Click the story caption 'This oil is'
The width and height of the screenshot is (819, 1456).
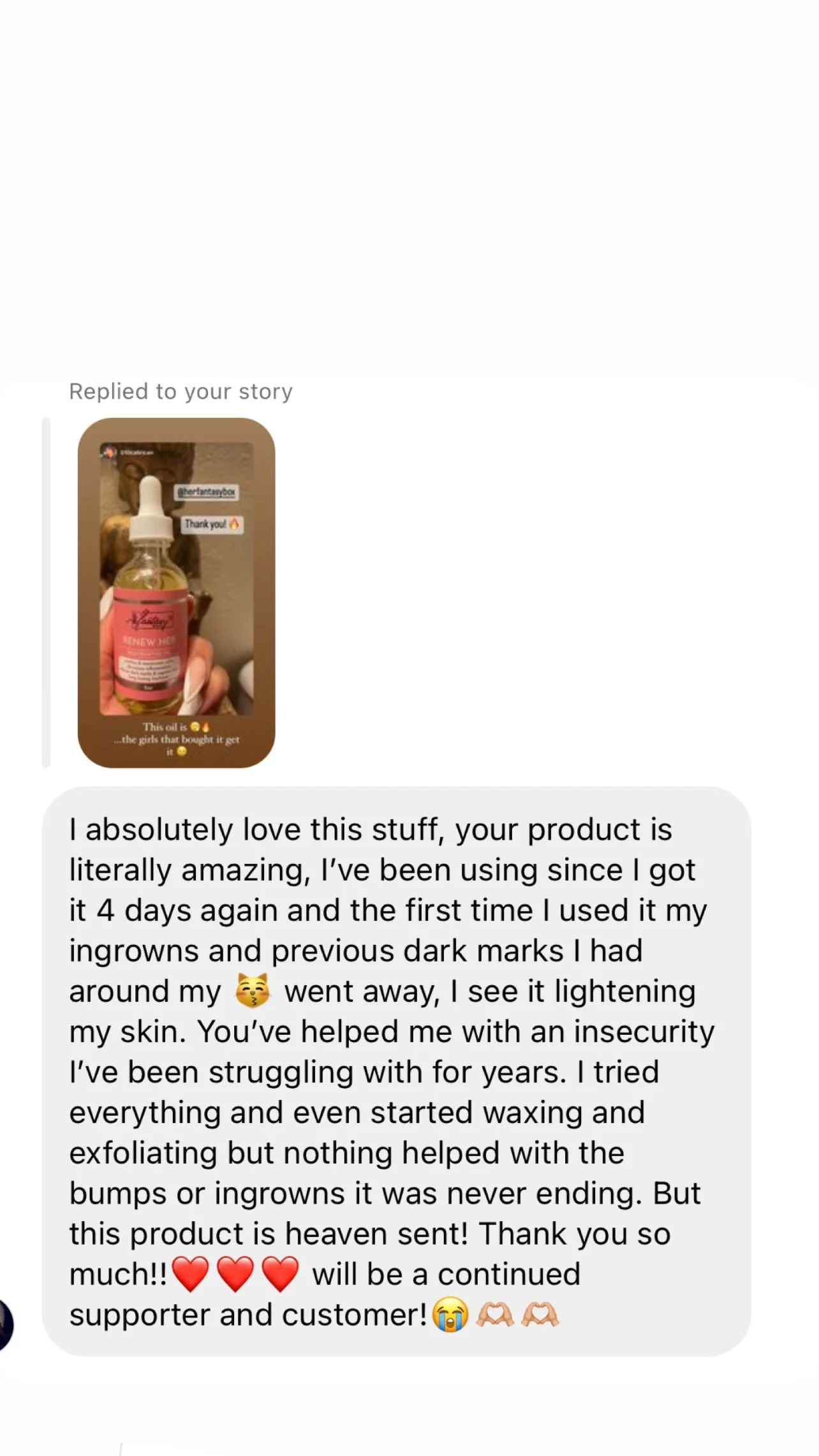pos(167,727)
